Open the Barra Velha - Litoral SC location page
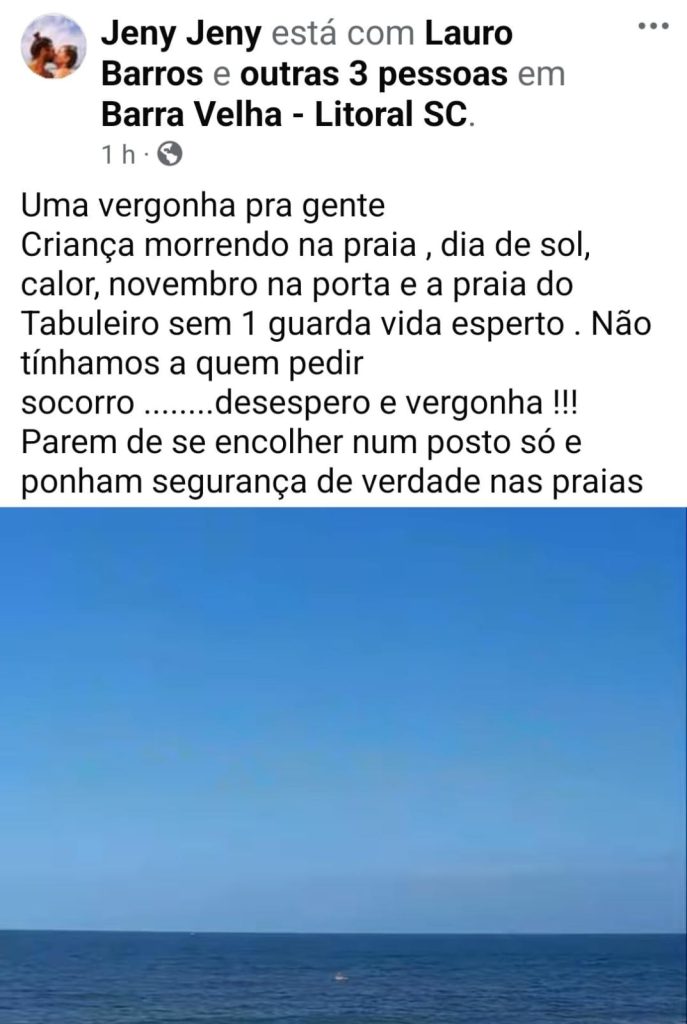This screenshot has height=1024, width=687. 284,115
